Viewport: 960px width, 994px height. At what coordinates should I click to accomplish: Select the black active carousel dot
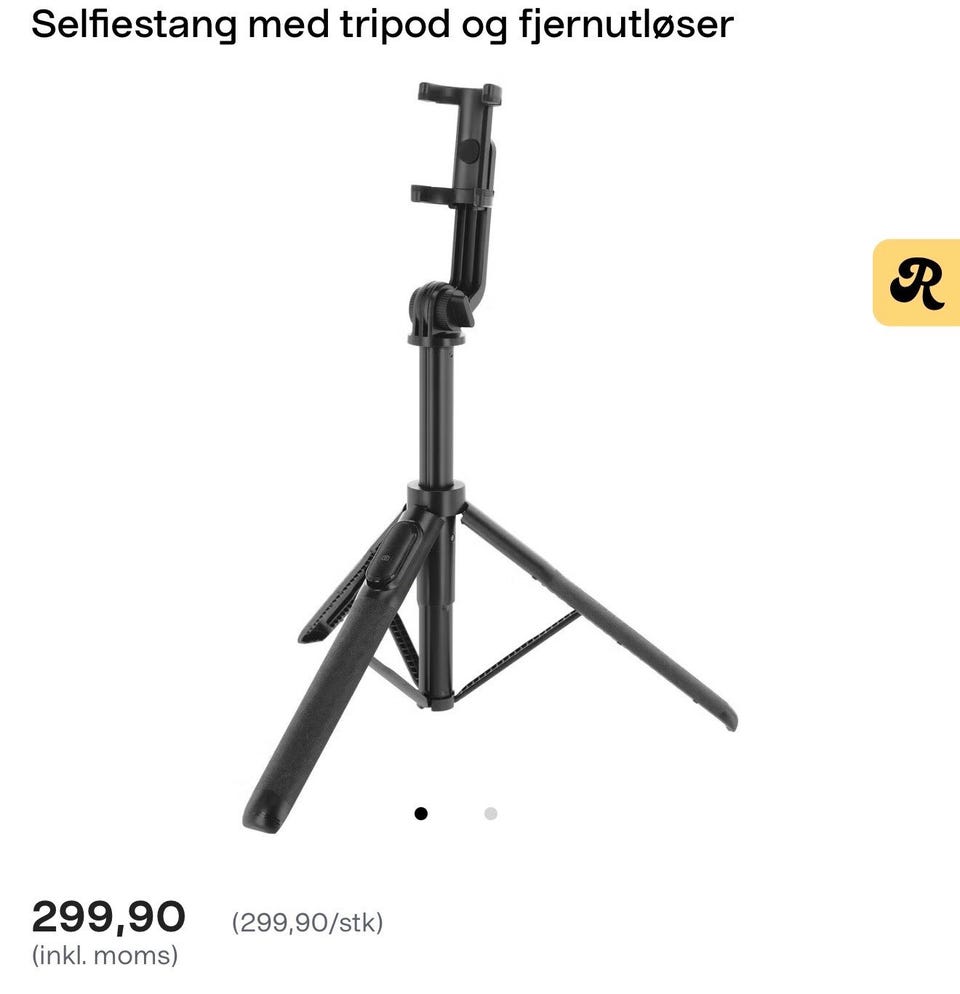pyautogui.click(x=421, y=815)
